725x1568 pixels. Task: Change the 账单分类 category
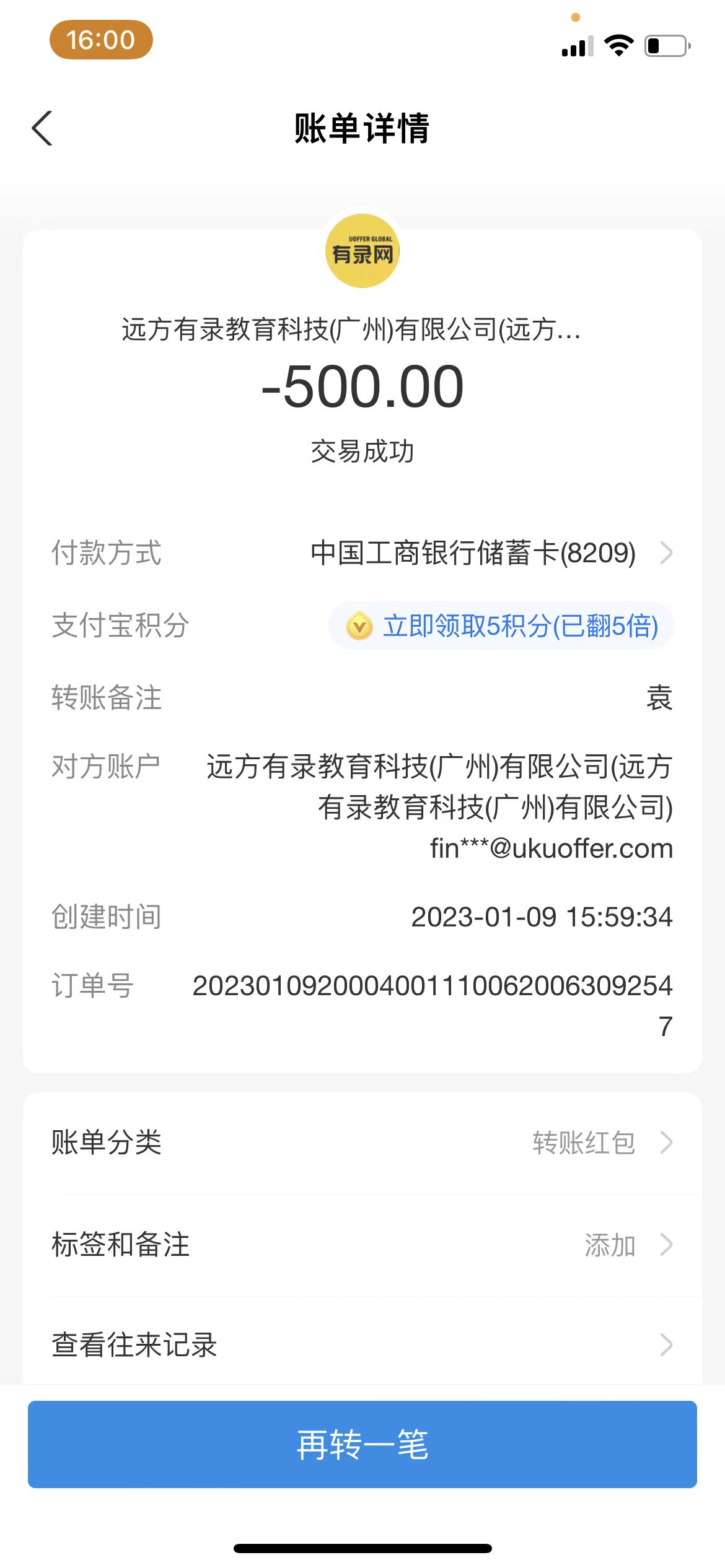click(x=362, y=1143)
